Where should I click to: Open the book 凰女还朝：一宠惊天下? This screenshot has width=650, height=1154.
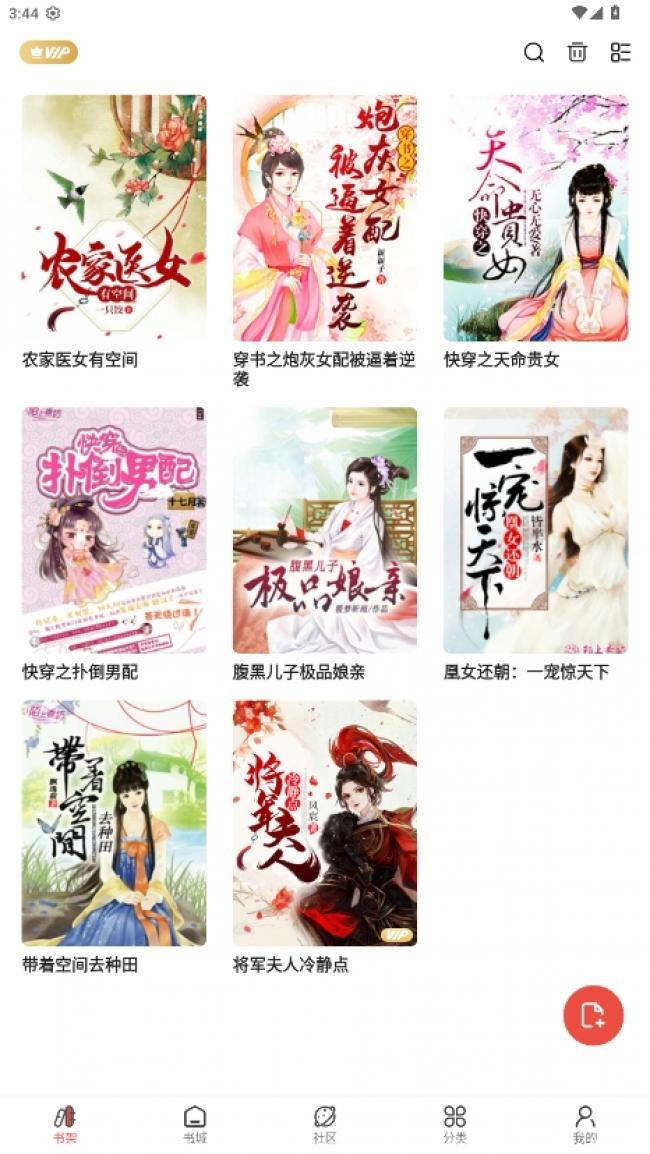coord(536,530)
